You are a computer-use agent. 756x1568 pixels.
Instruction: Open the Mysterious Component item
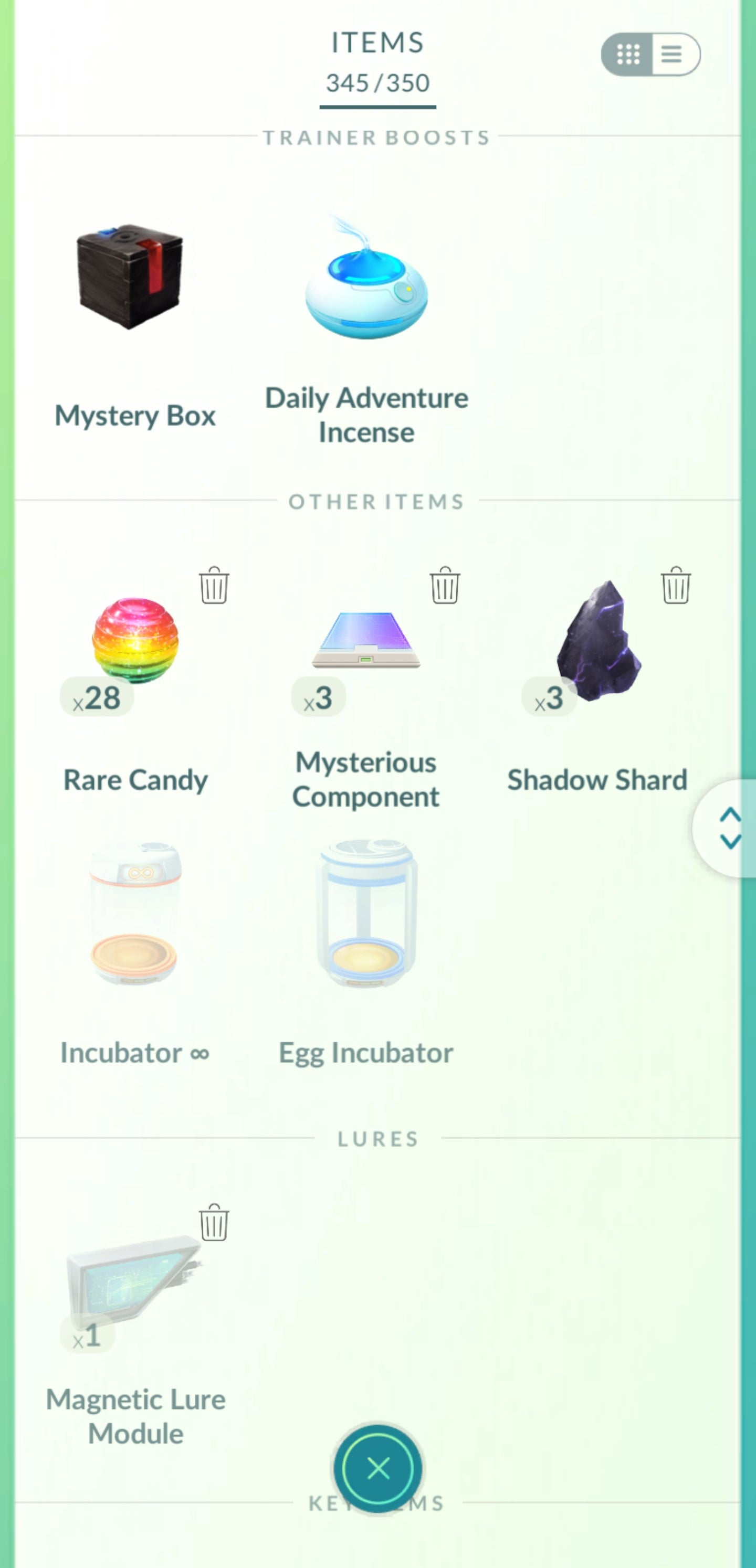point(366,640)
